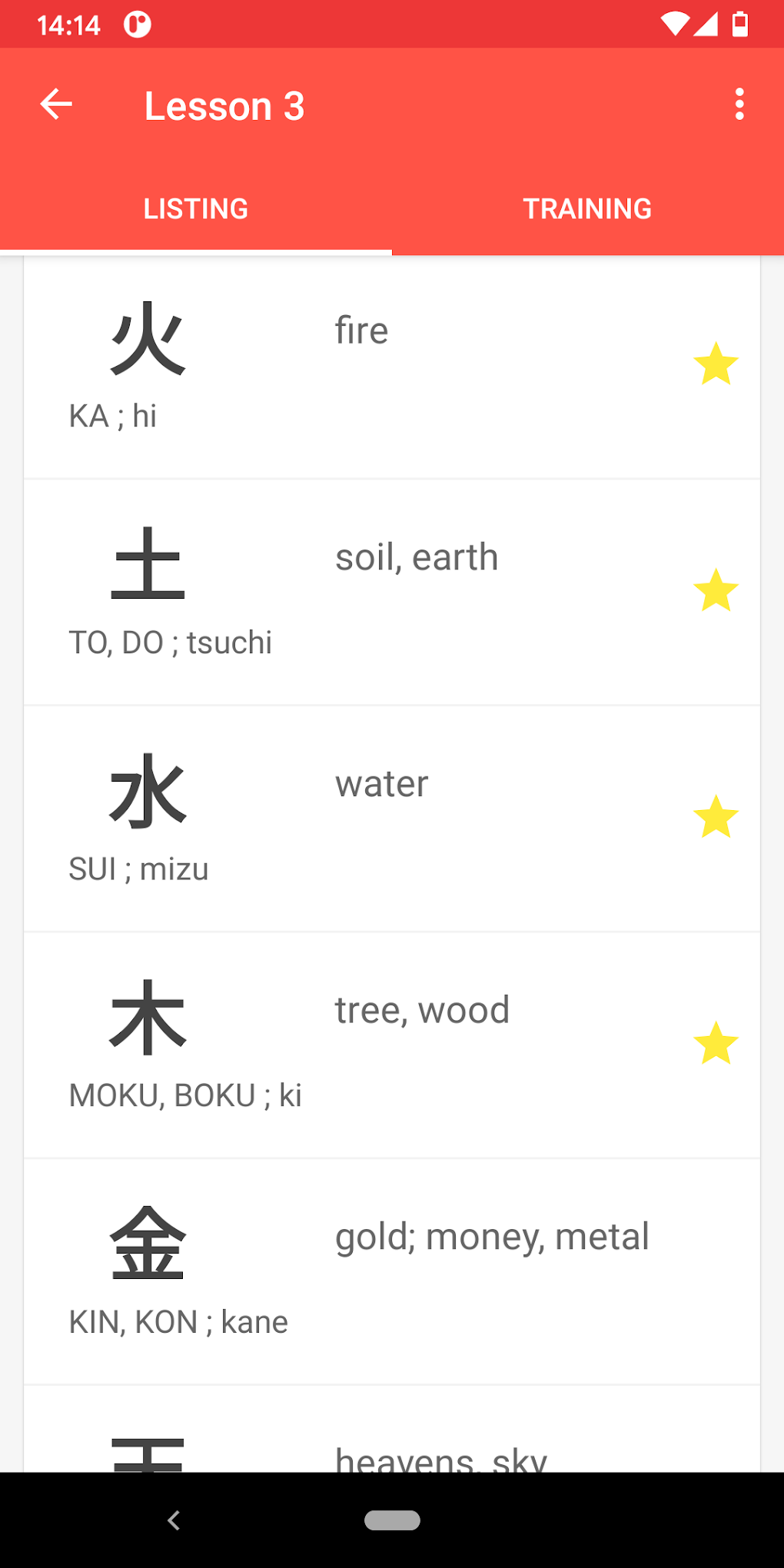Toggle the star for tree, wood
The height and width of the screenshot is (1568, 784).
tap(716, 1043)
